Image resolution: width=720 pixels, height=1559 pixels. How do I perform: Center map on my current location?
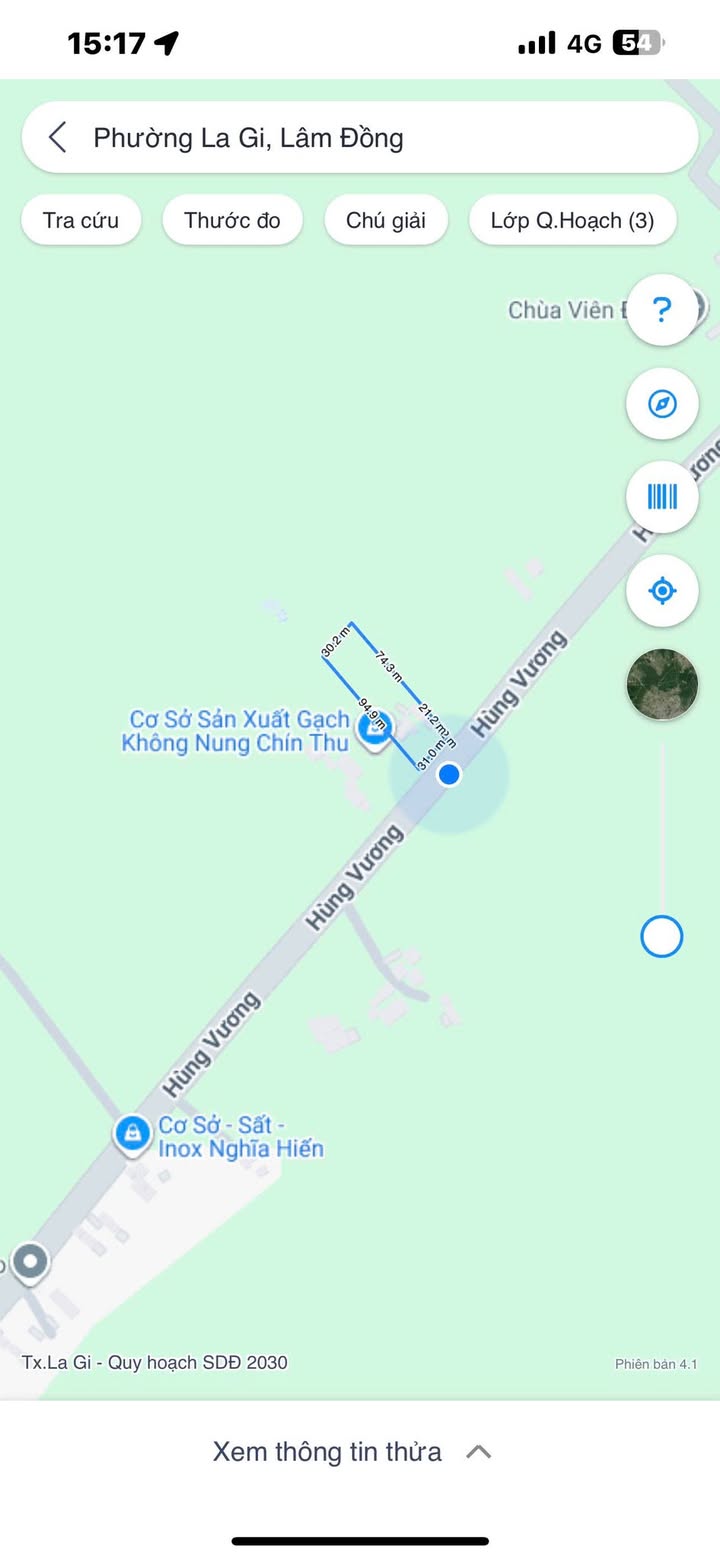(x=661, y=591)
